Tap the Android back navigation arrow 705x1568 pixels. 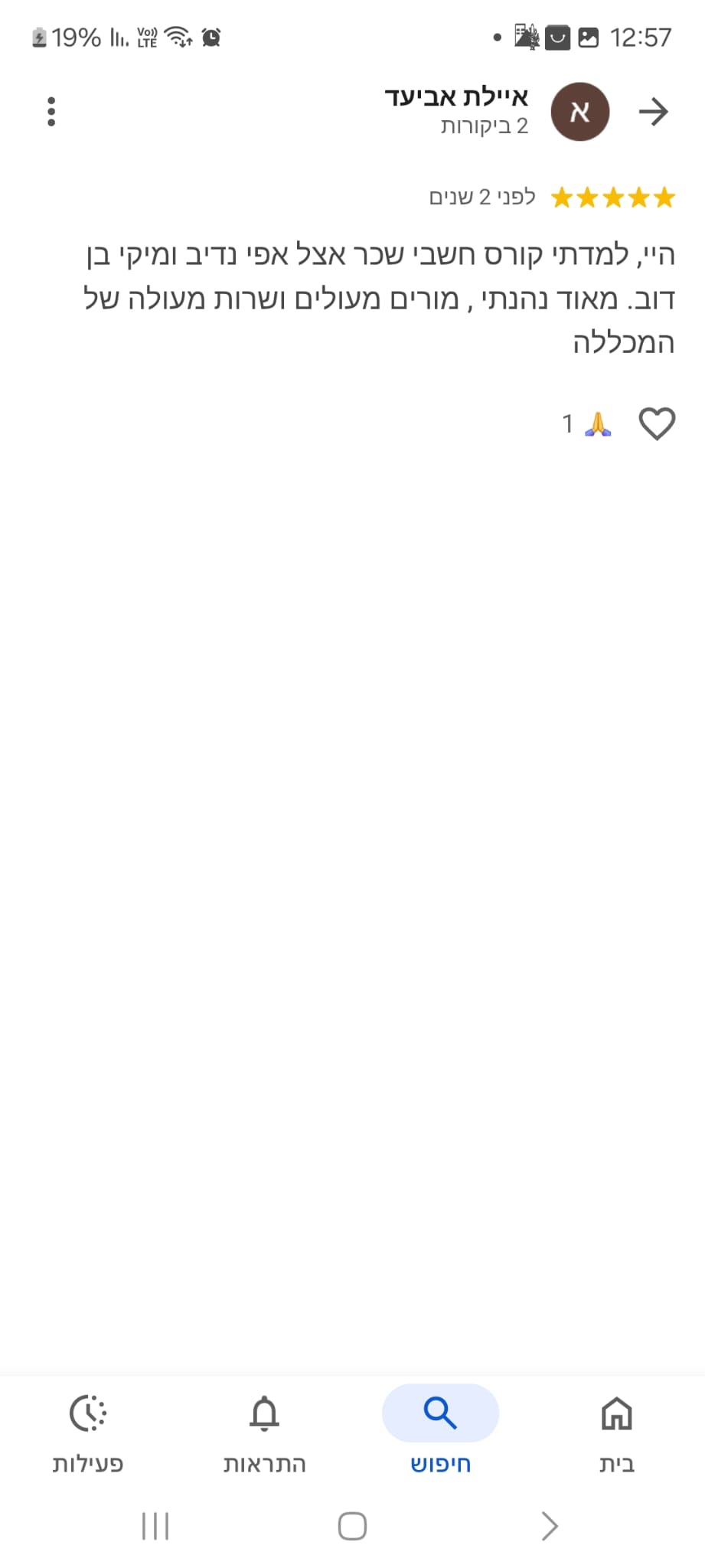(x=548, y=1526)
